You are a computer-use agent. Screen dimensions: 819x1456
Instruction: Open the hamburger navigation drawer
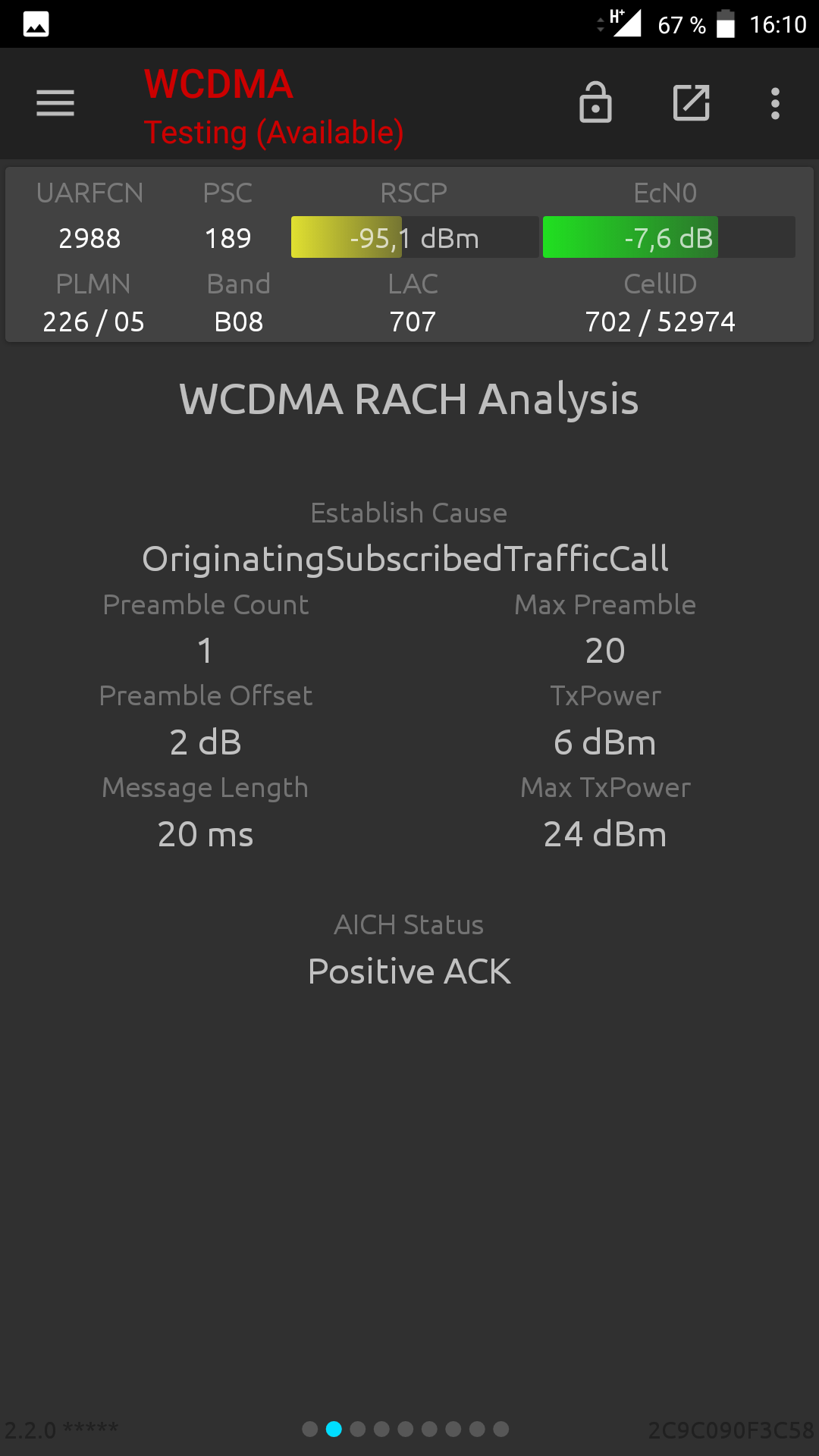tap(55, 103)
